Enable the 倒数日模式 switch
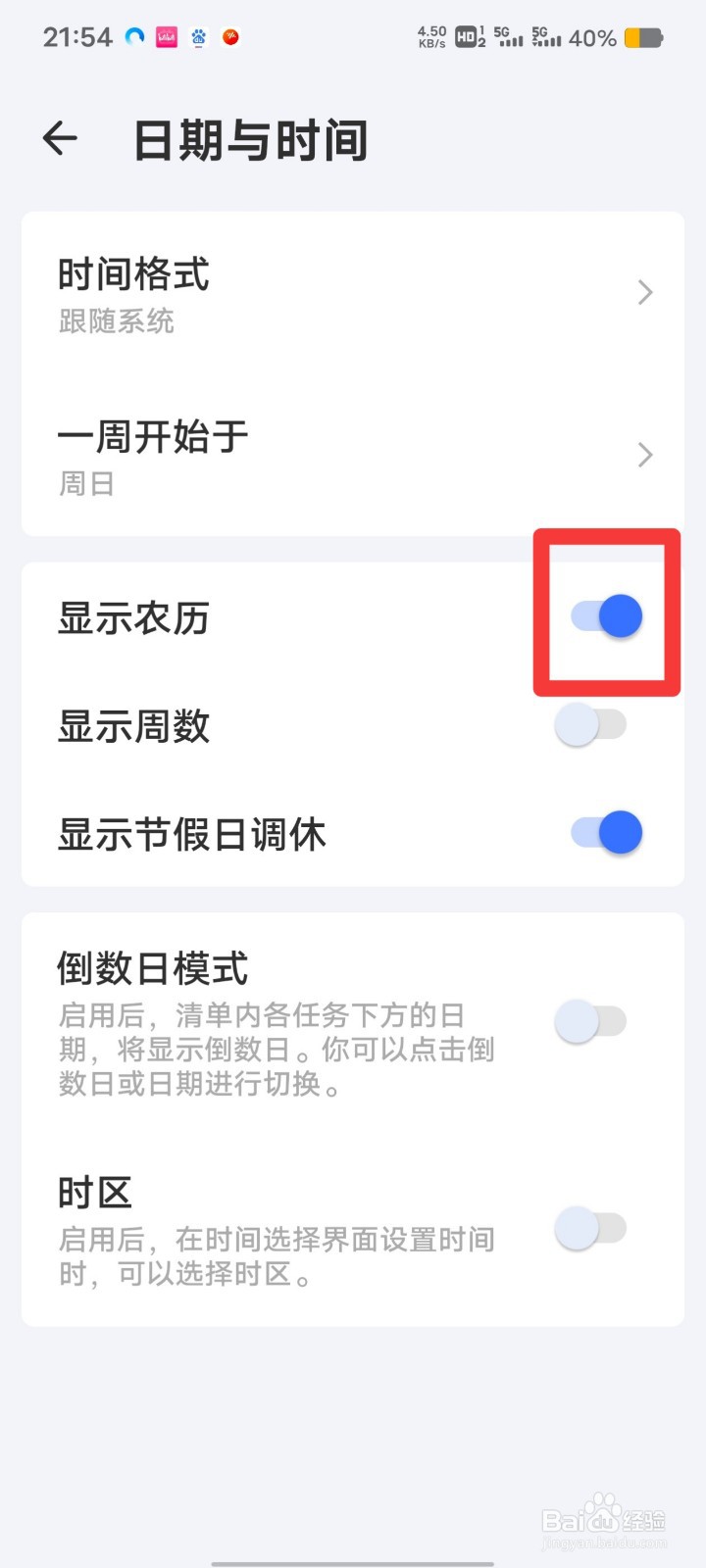 pyautogui.click(x=589, y=1020)
